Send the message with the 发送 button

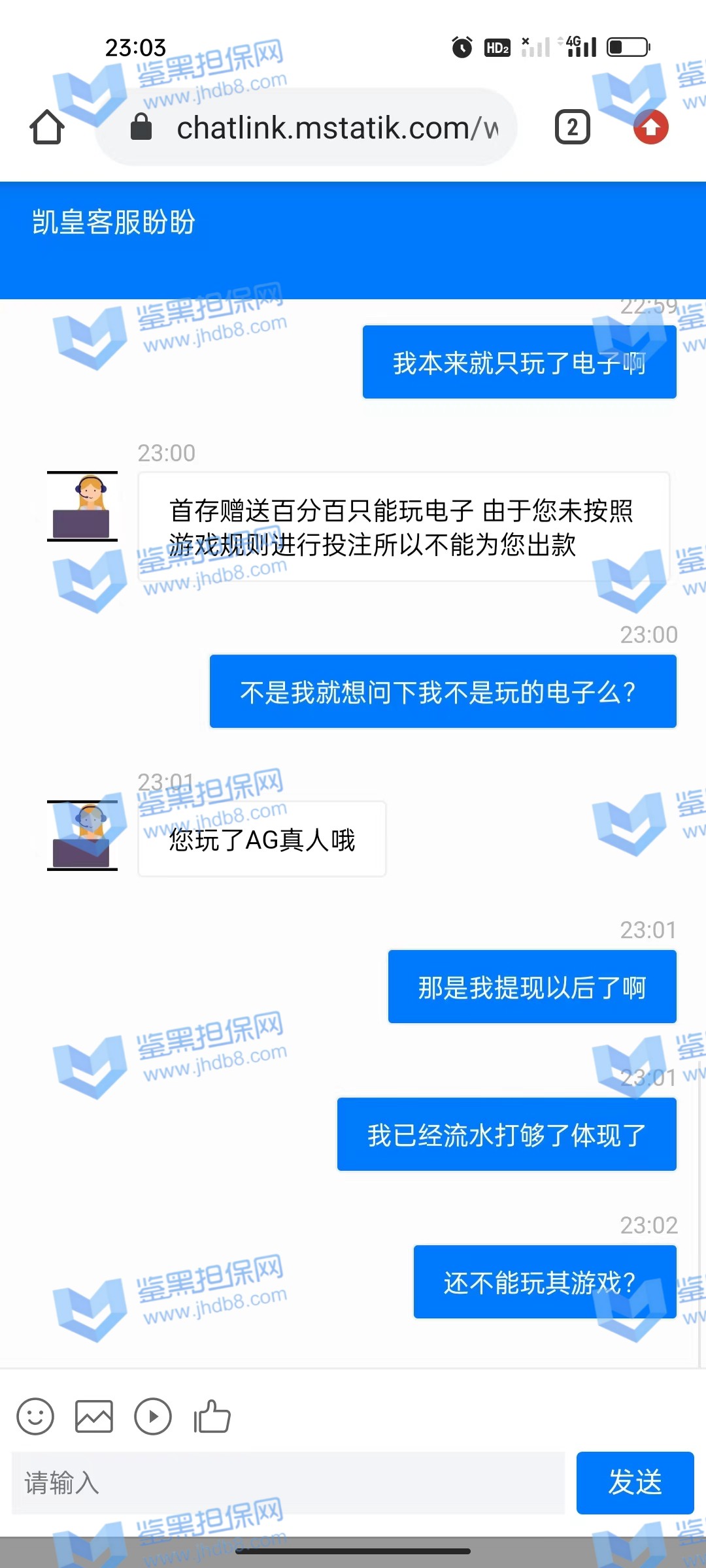coord(635,1482)
